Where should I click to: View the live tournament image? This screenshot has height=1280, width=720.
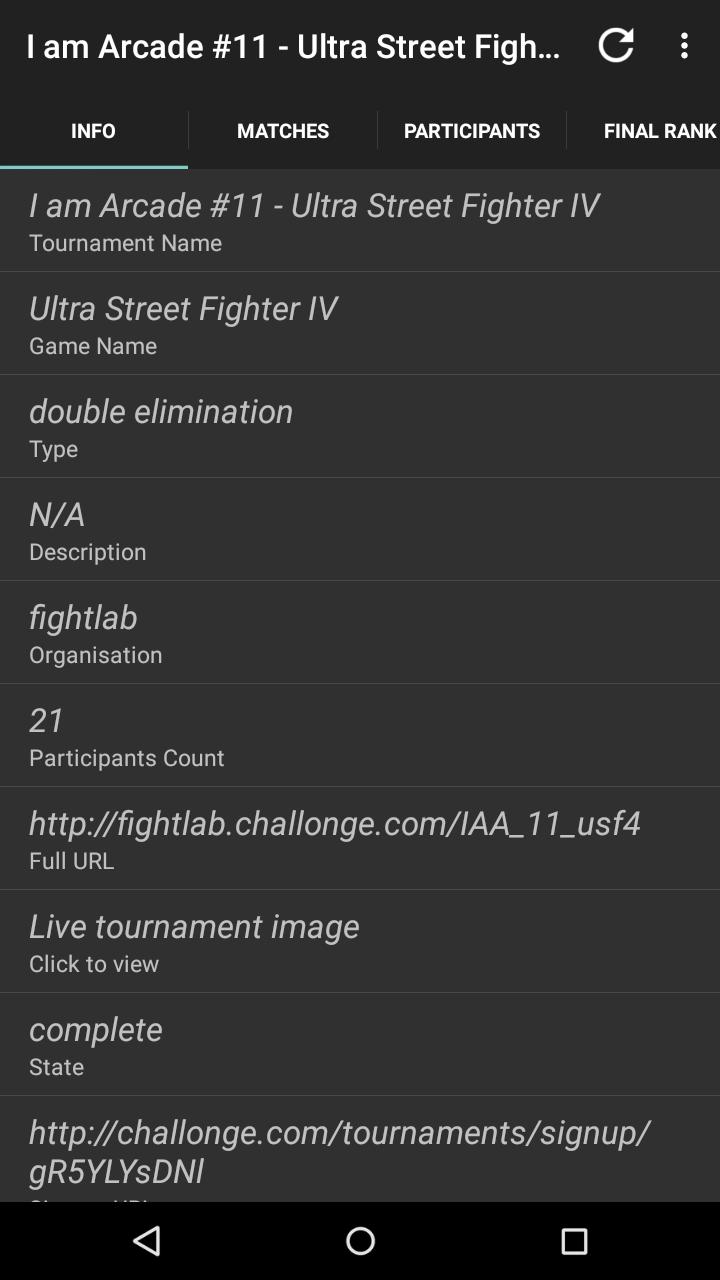(x=360, y=940)
